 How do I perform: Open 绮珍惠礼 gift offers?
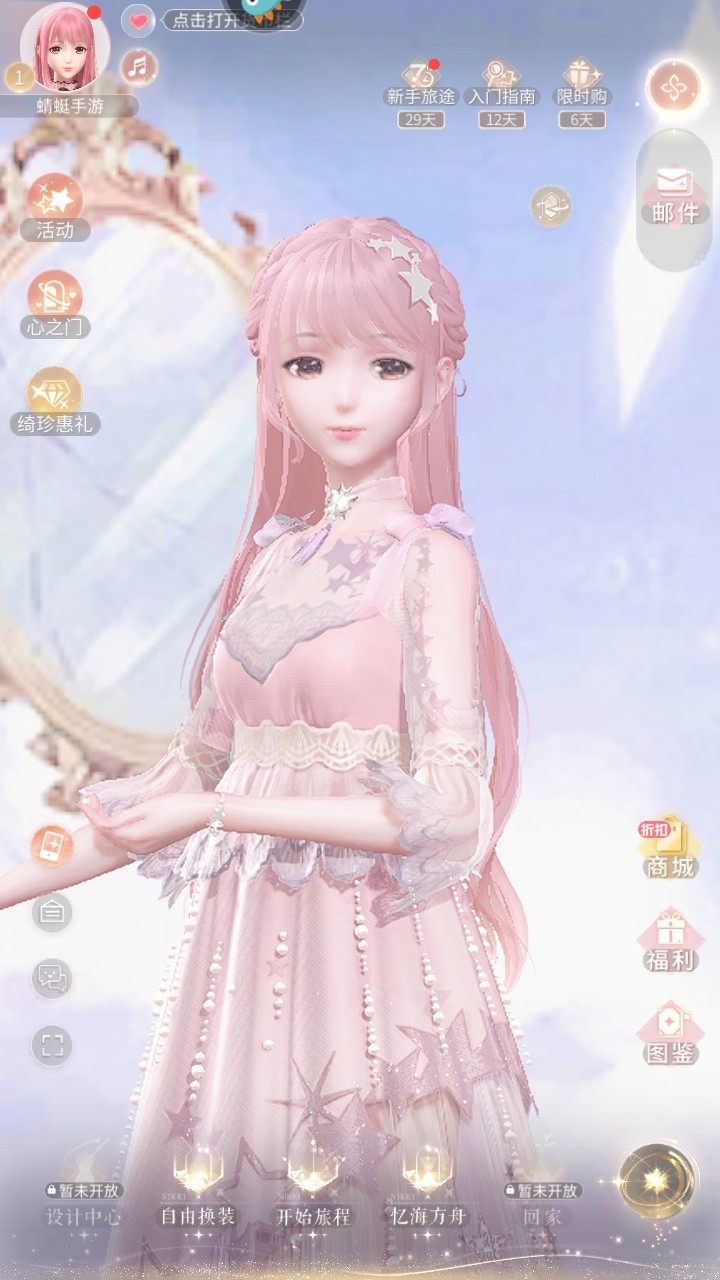(x=55, y=400)
